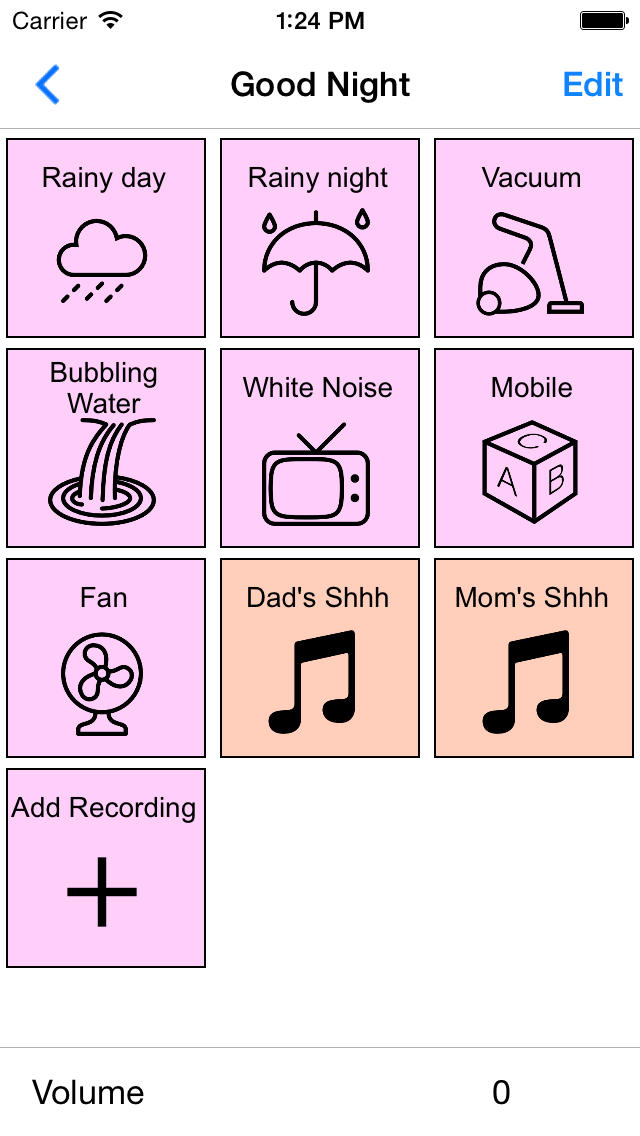640x1136 pixels.
Task: Start the Vacuum sound
Action: coord(533,238)
